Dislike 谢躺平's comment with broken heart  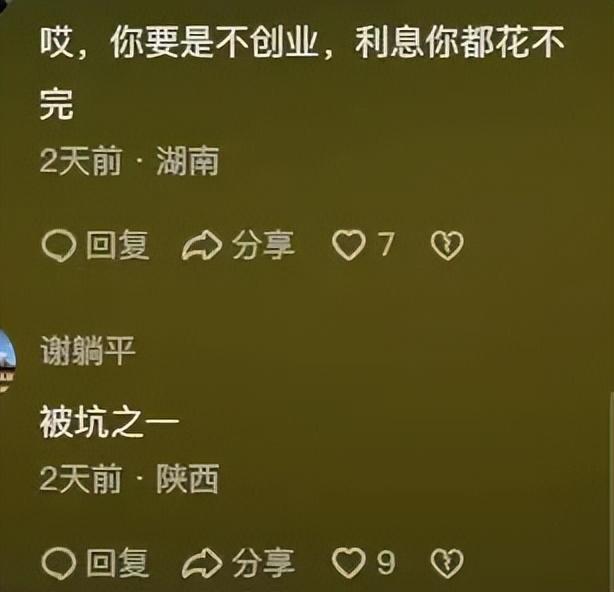click(446, 563)
